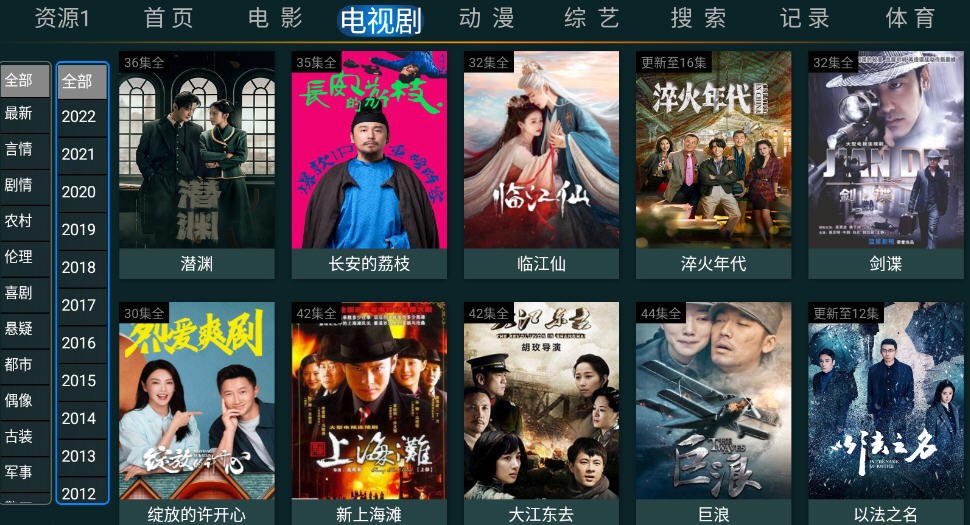Go to the 动漫 tab
This screenshot has height=525, width=970.
point(486,18)
